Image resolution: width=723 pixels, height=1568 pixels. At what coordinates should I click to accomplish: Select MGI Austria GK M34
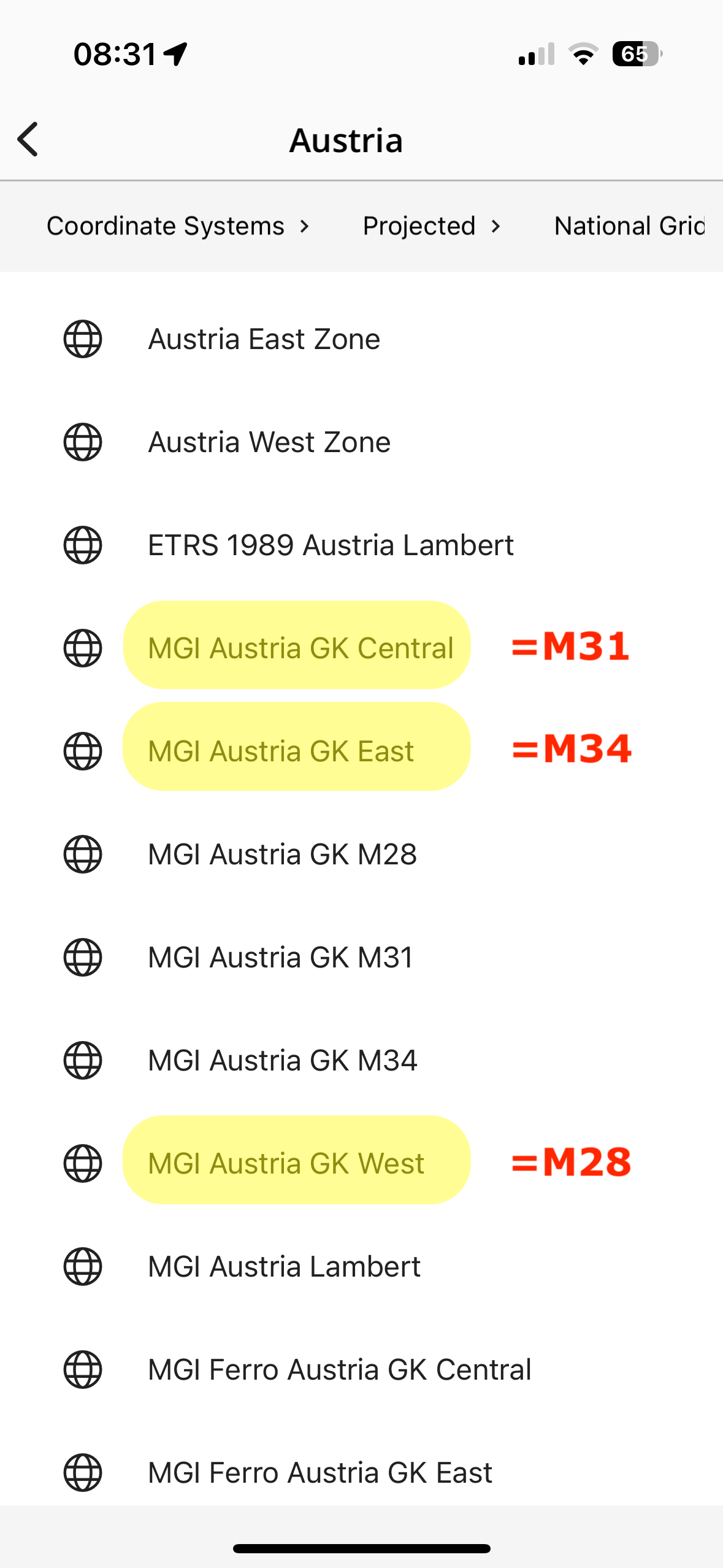tap(282, 1061)
